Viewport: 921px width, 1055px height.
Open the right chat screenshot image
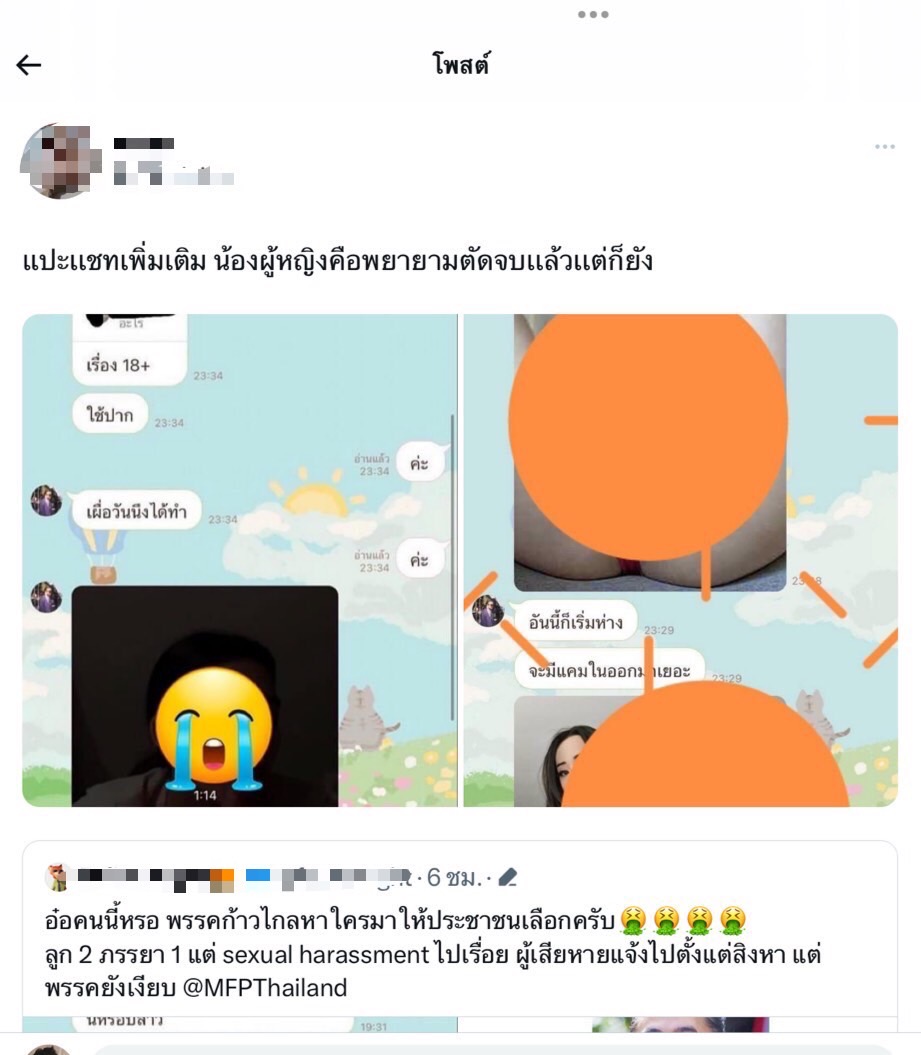[680, 560]
